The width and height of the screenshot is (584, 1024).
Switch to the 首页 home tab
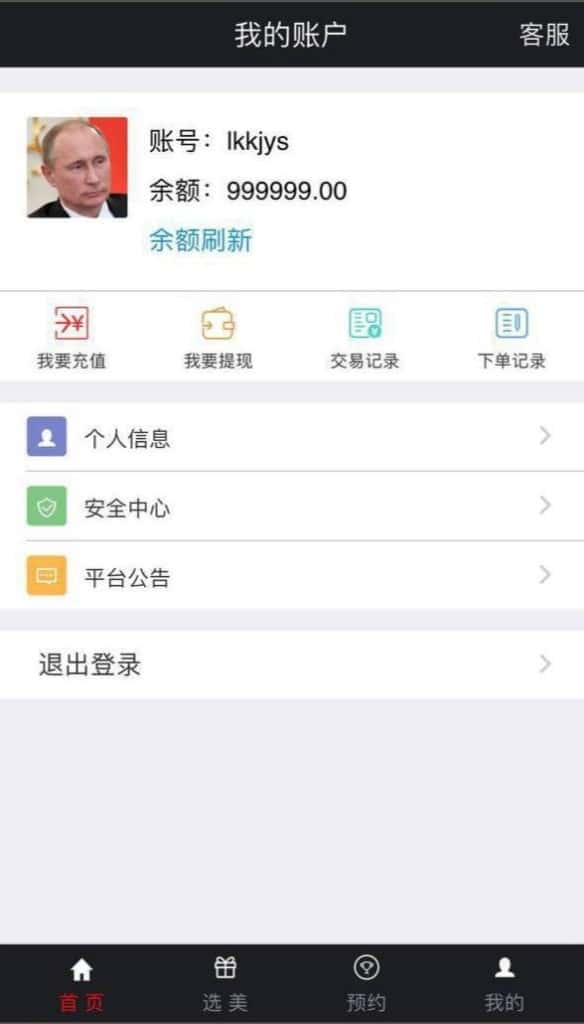[x=82, y=984]
